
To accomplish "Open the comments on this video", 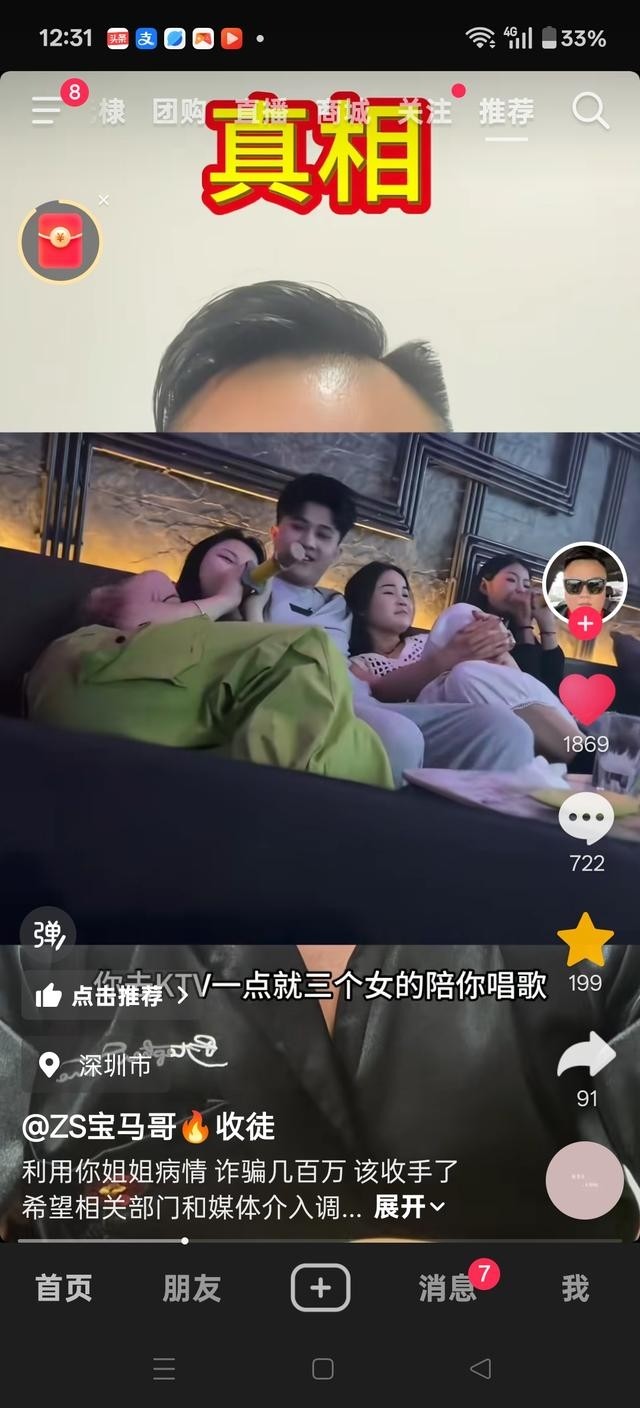I will click(586, 822).
